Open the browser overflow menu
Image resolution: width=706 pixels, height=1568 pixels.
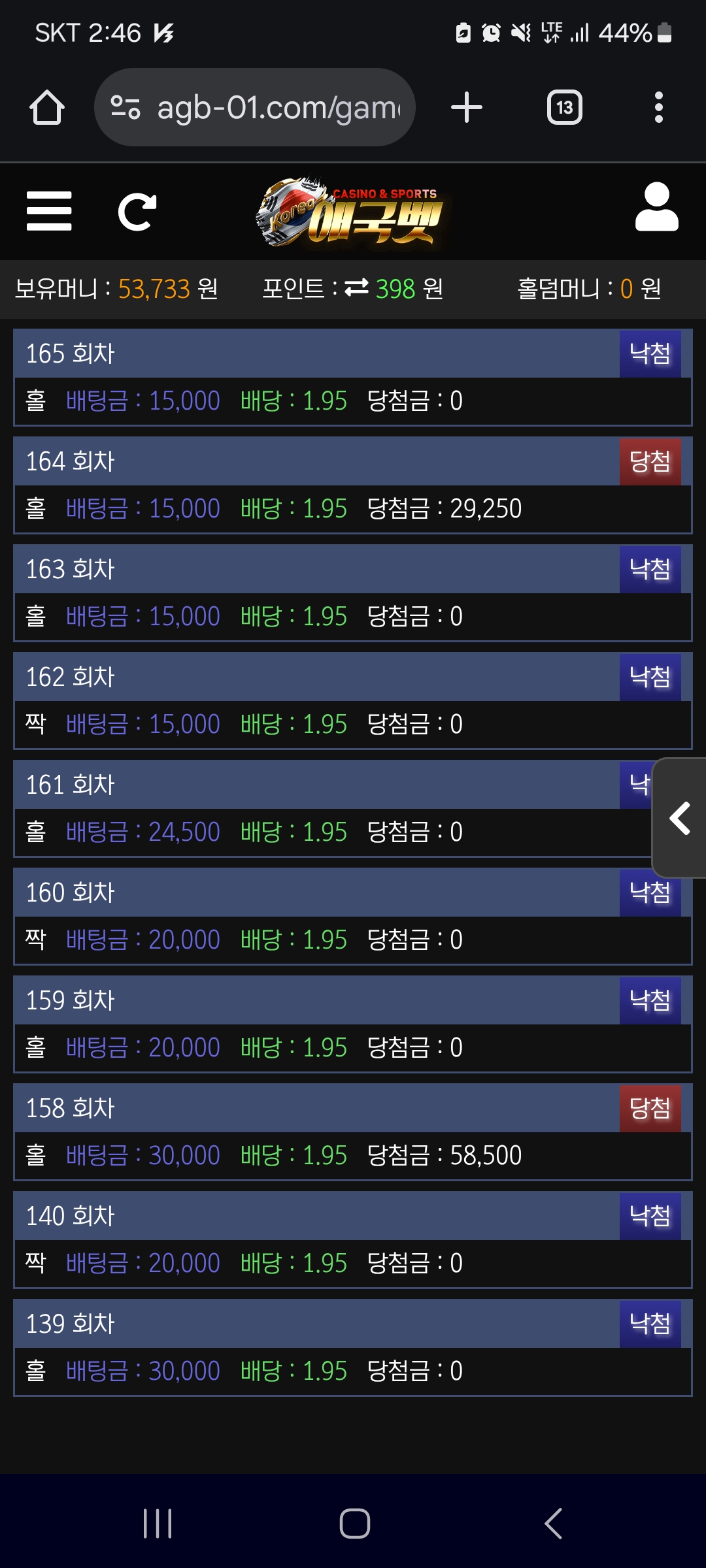pyautogui.click(x=658, y=108)
